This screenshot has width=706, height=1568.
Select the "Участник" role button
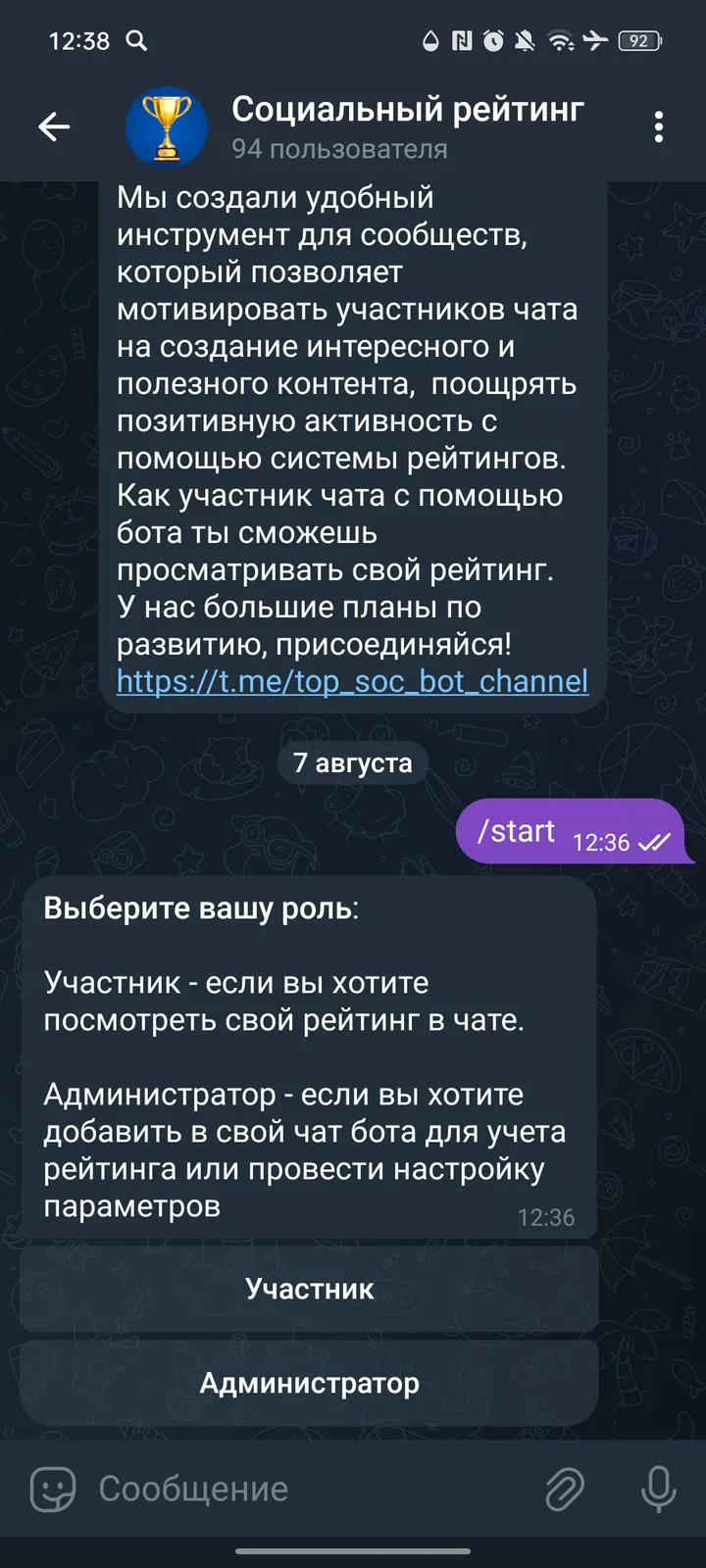click(x=309, y=1289)
